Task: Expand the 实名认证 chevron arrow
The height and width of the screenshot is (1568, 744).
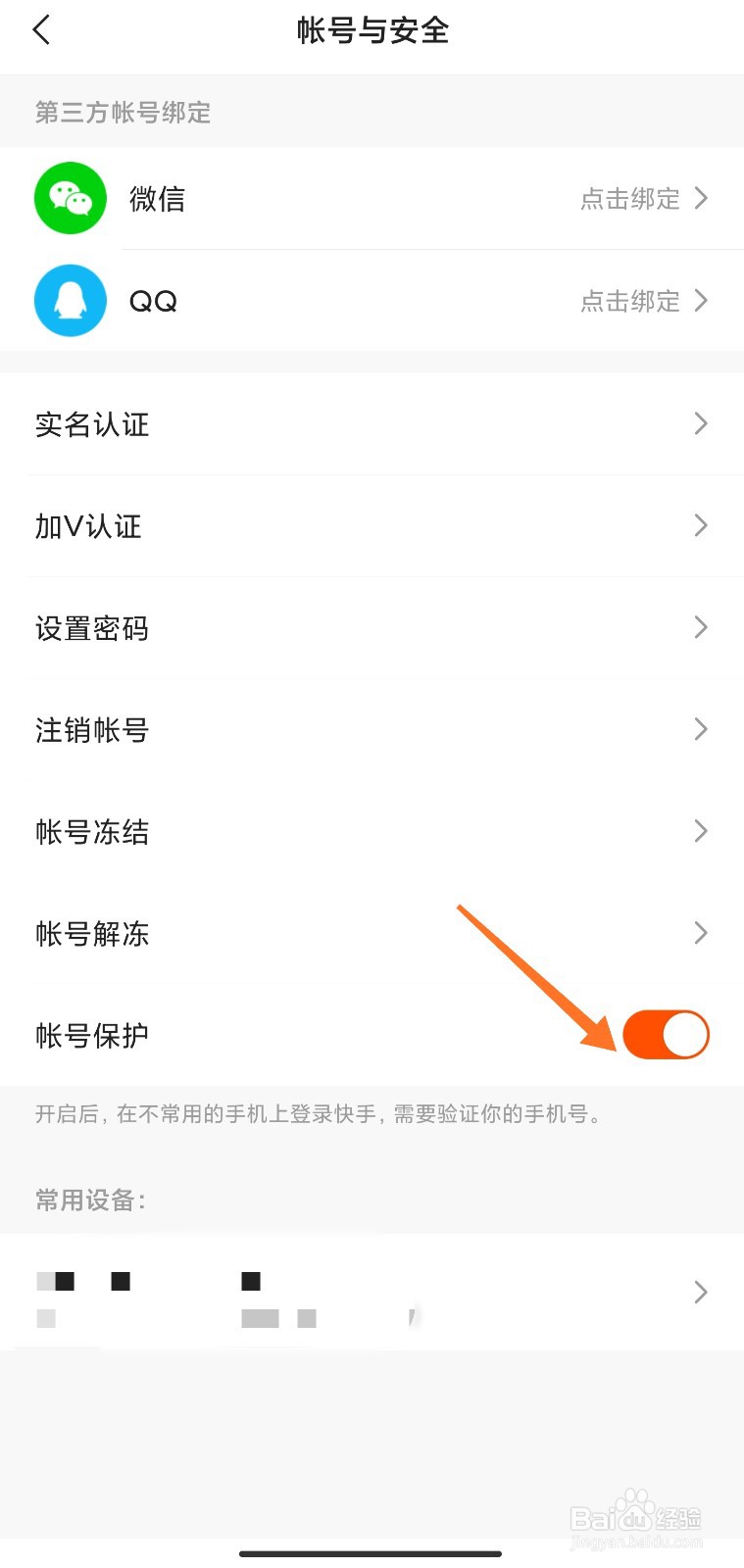Action: pos(699,423)
